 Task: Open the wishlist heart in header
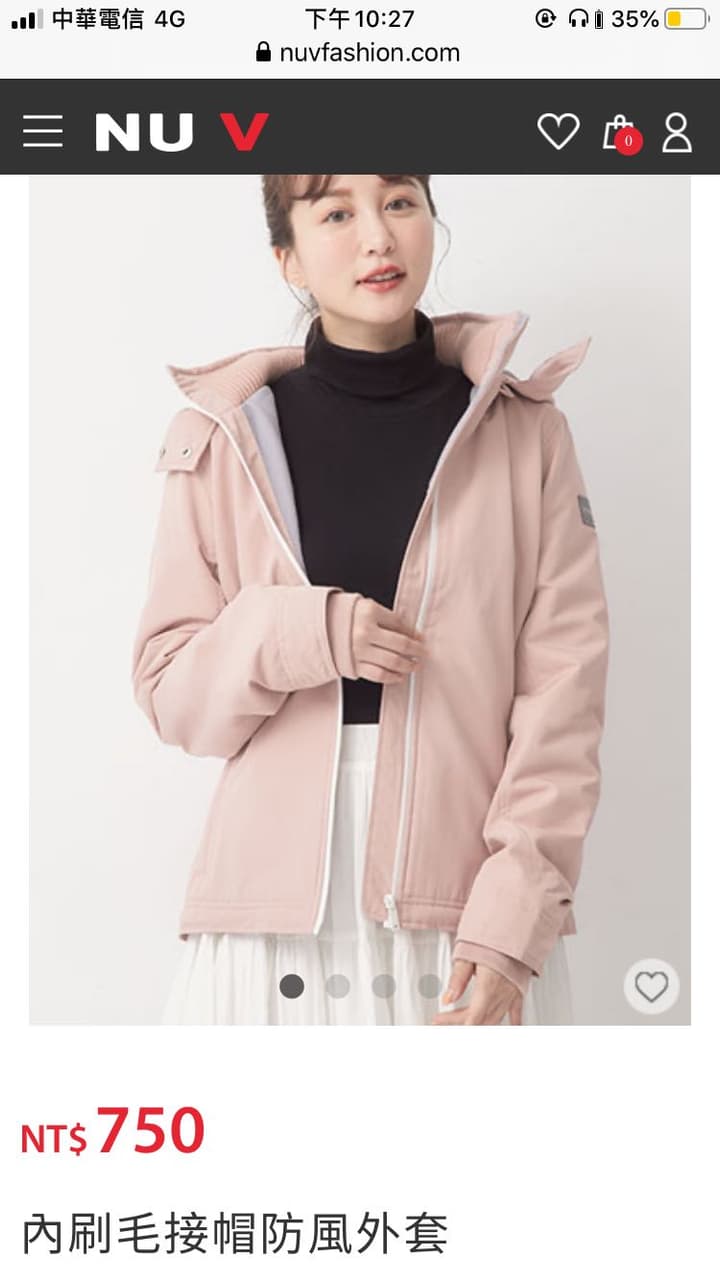558,131
